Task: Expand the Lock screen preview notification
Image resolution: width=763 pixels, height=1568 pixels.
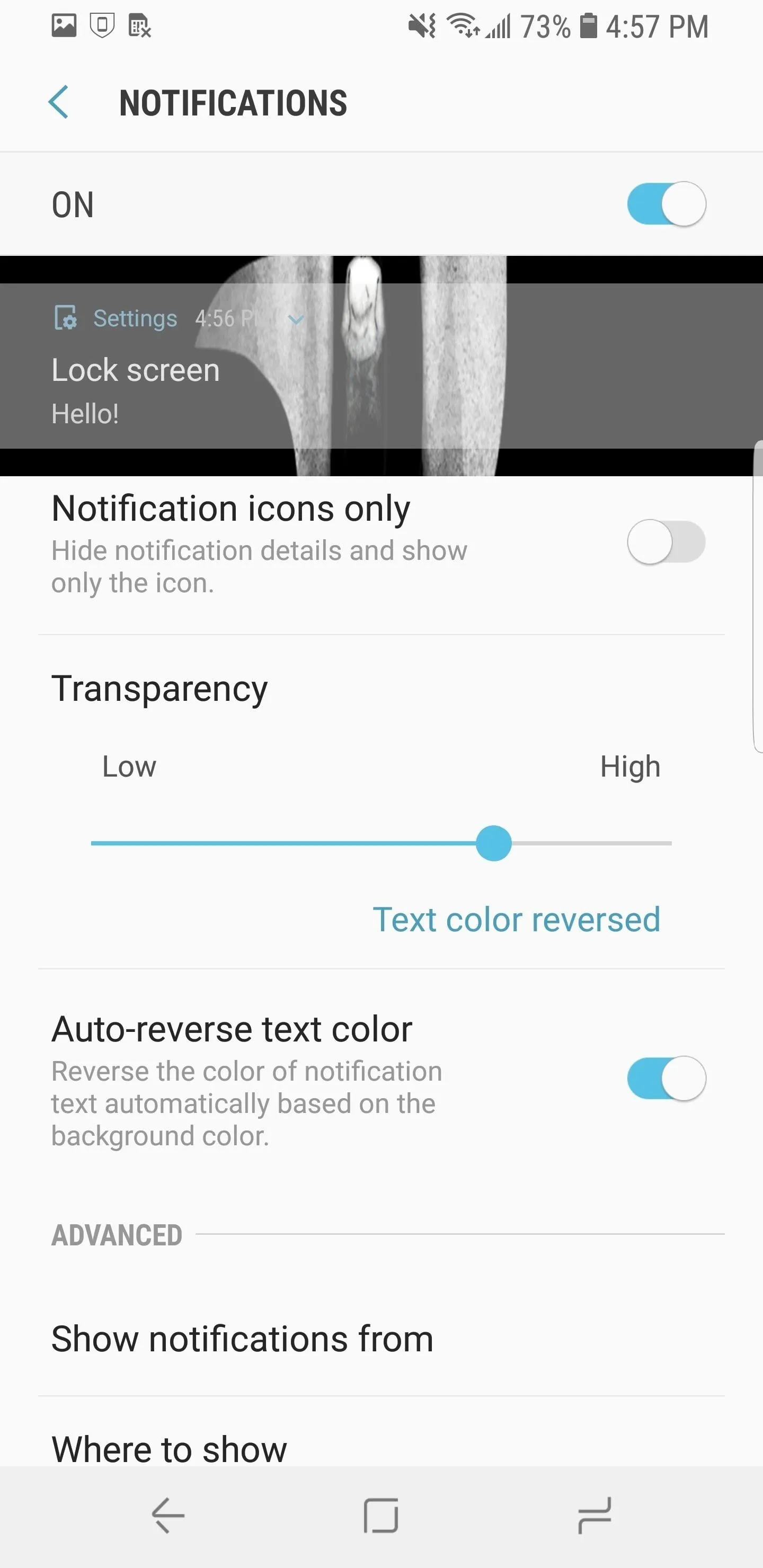Action: [x=296, y=319]
